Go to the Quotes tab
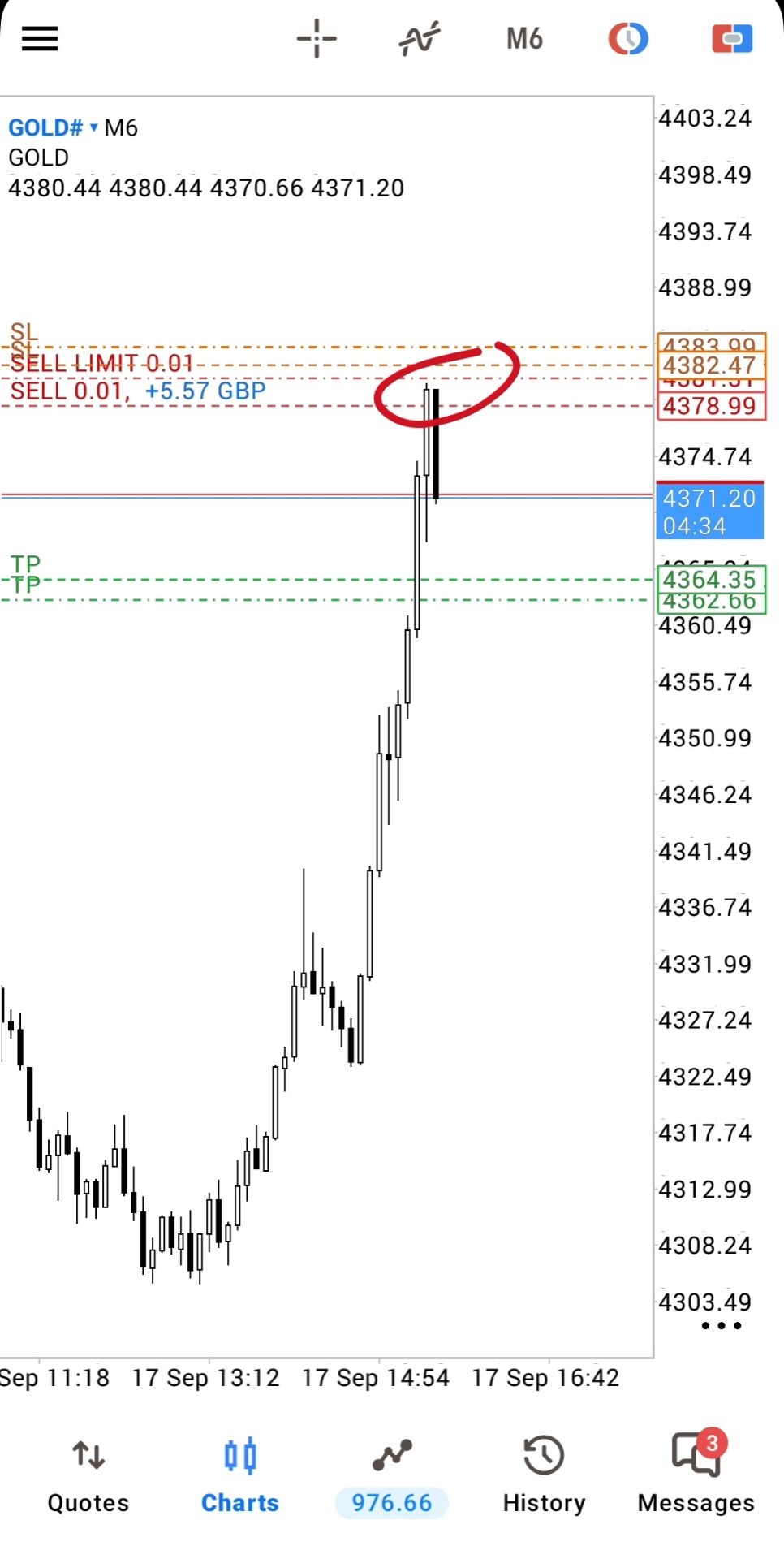 point(88,1475)
